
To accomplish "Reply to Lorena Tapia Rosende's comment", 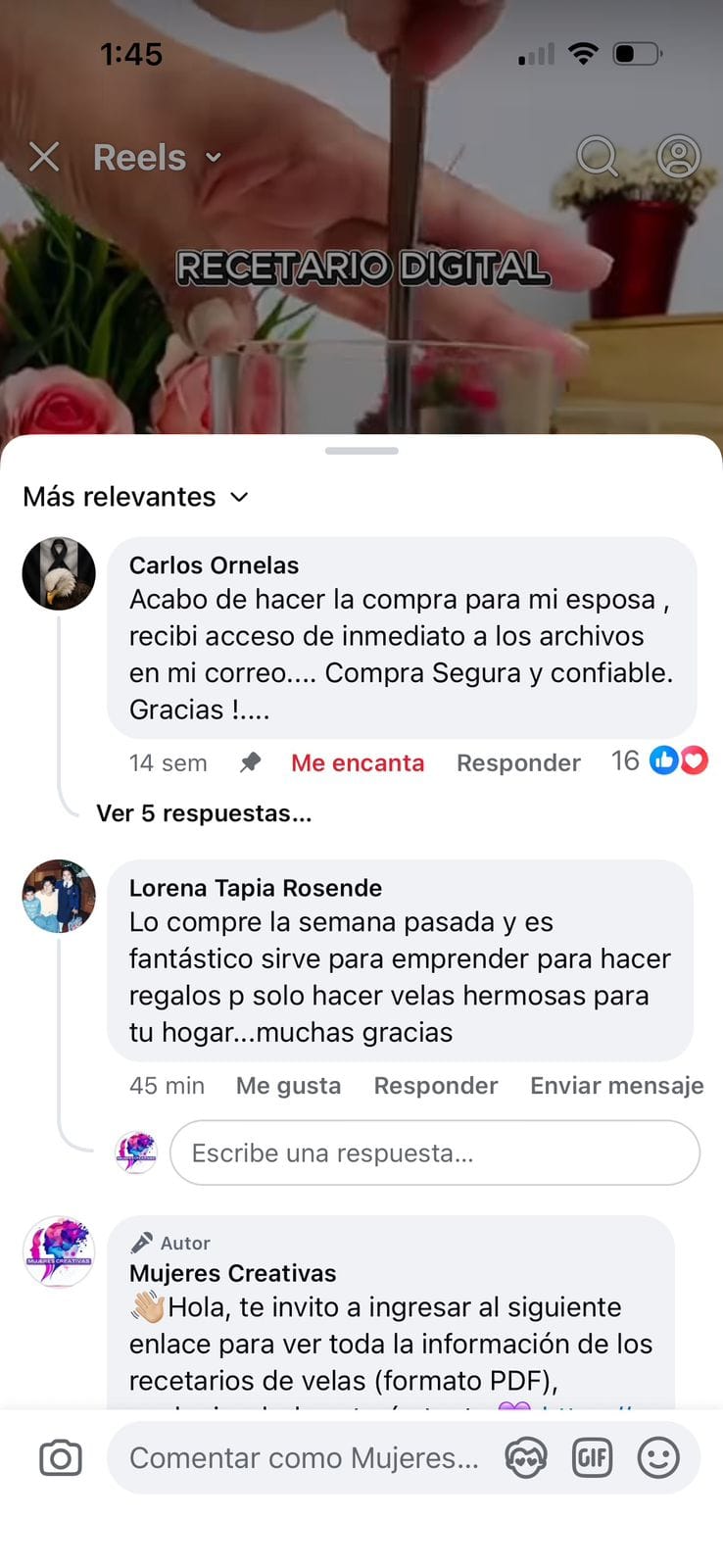I will coord(436,1085).
